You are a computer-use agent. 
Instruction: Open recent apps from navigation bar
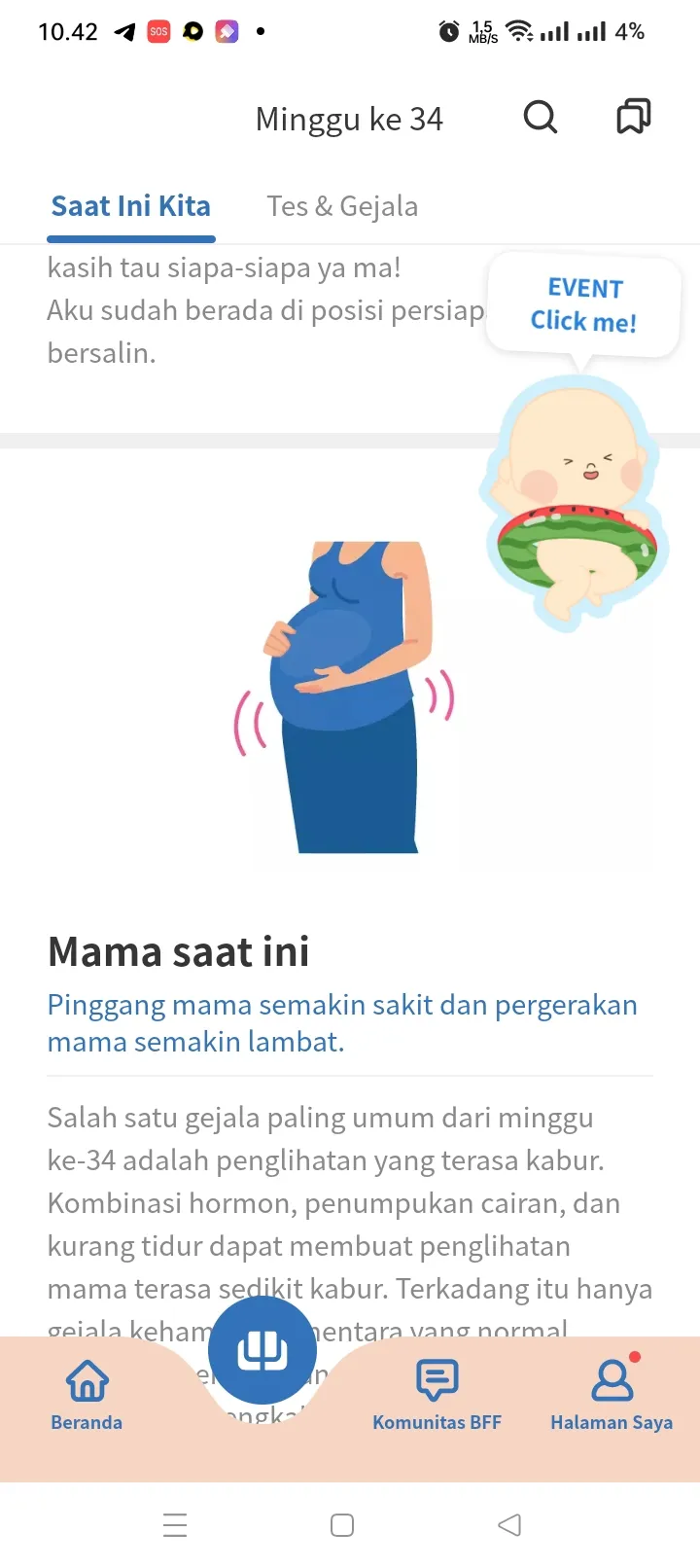[x=175, y=1525]
